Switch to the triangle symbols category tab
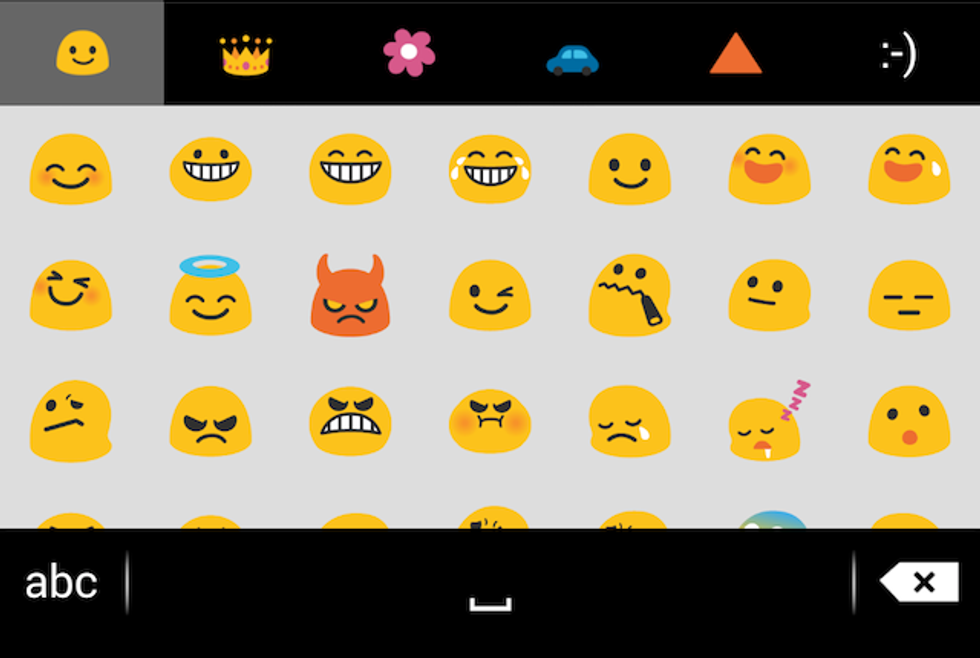This screenshot has height=658, width=980. click(736, 54)
